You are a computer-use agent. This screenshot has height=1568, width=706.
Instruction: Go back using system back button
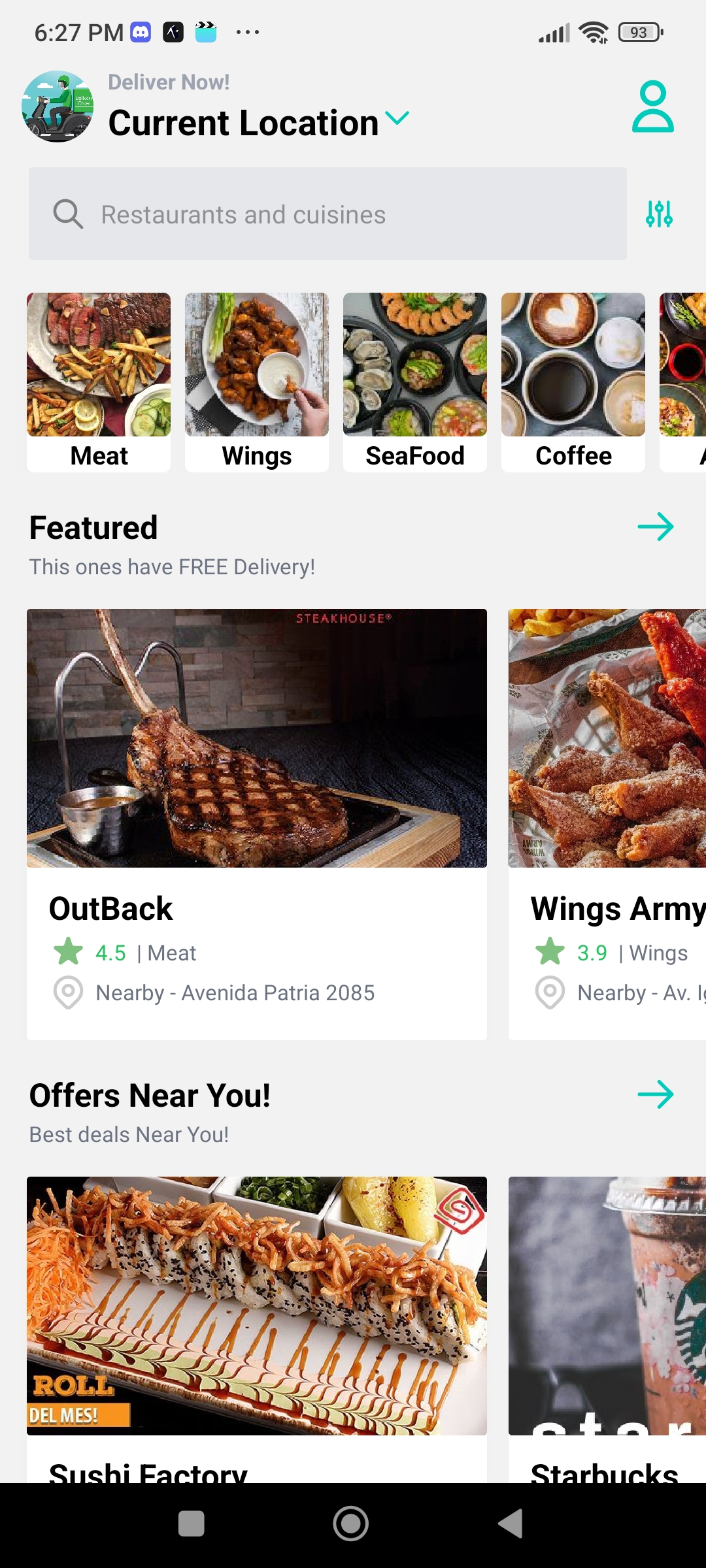click(x=511, y=1524)
